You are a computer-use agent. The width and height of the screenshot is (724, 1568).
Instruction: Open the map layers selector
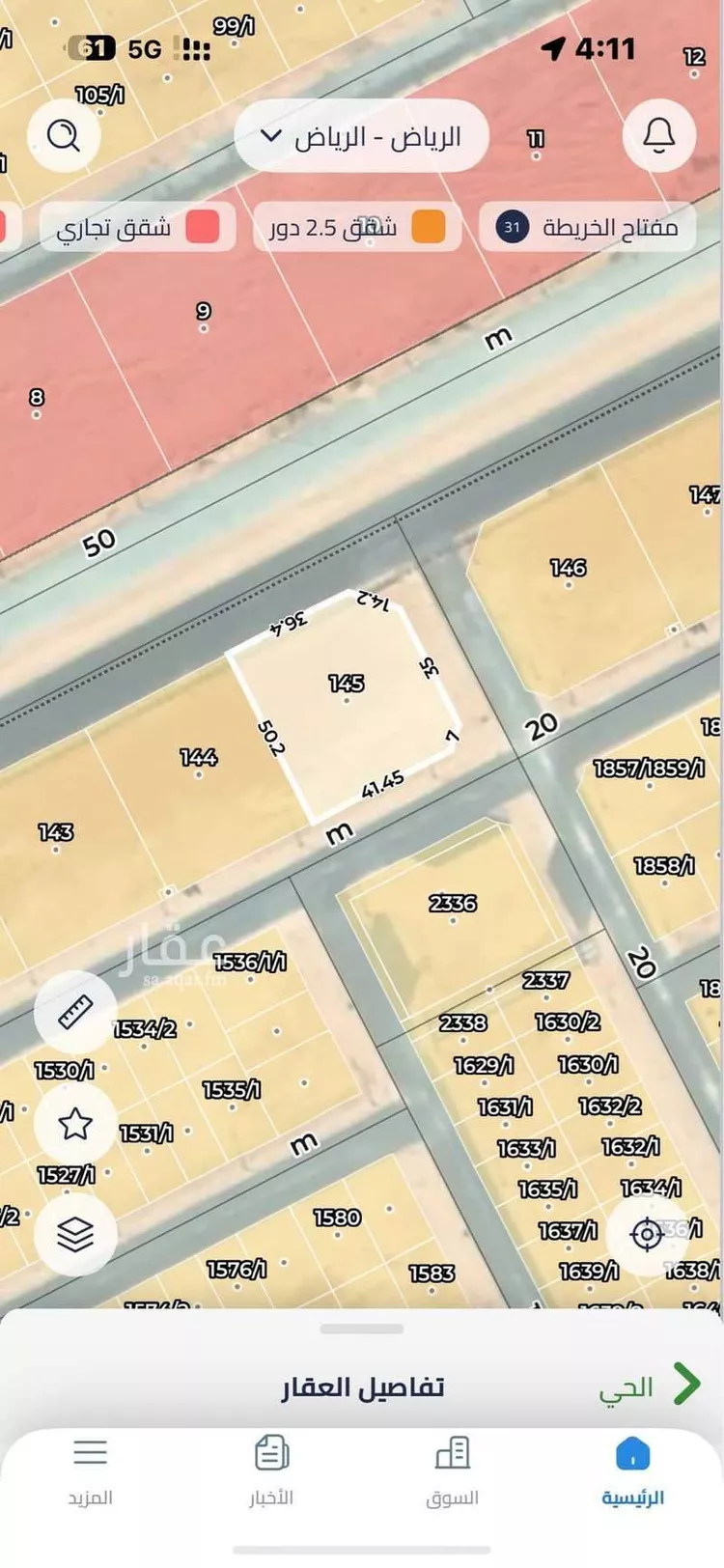coord(75,1233)
